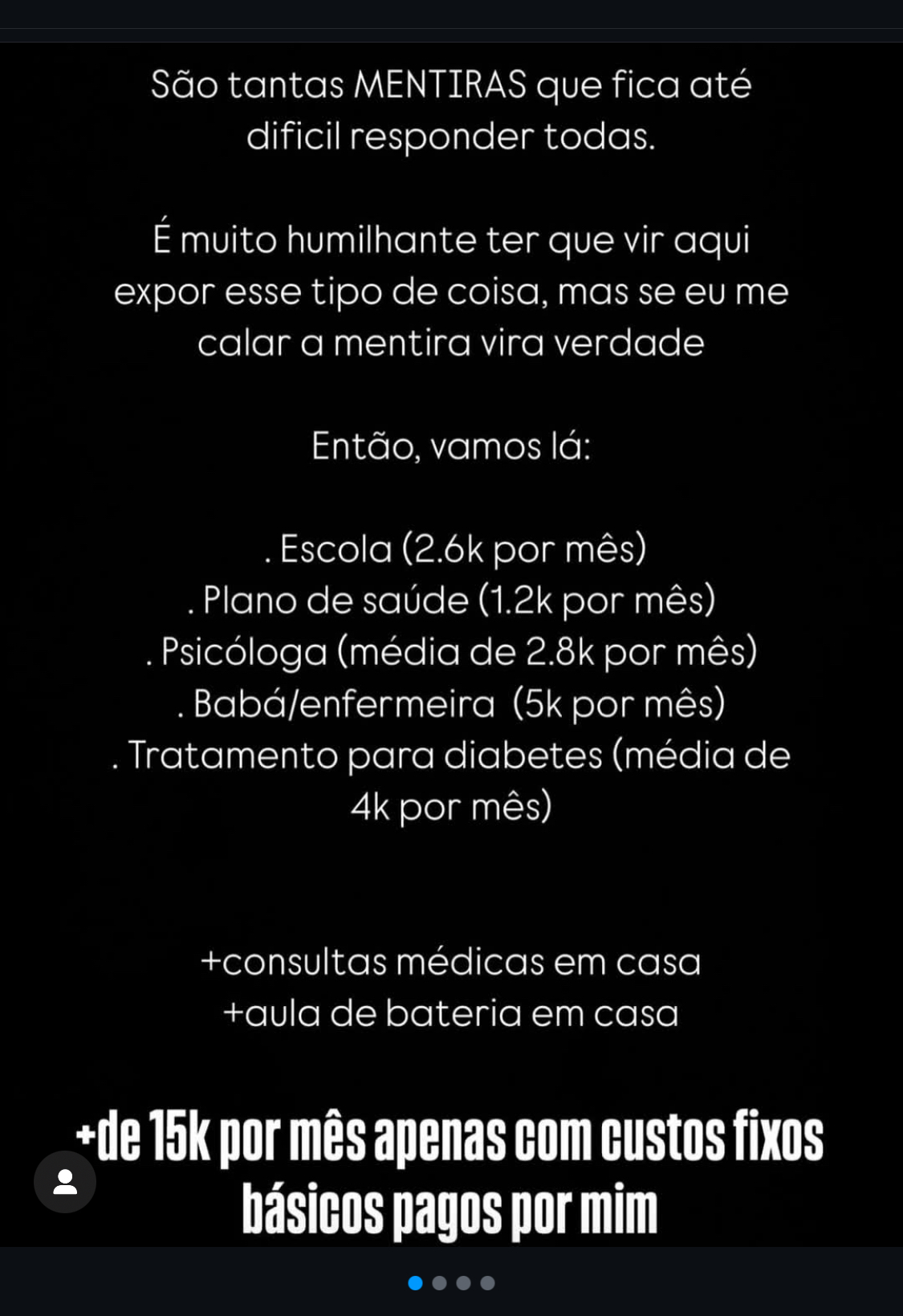The width and height of the screenshot is (903, 1316).
Task: Show tagged people on this post
Action: point(65,1182)
